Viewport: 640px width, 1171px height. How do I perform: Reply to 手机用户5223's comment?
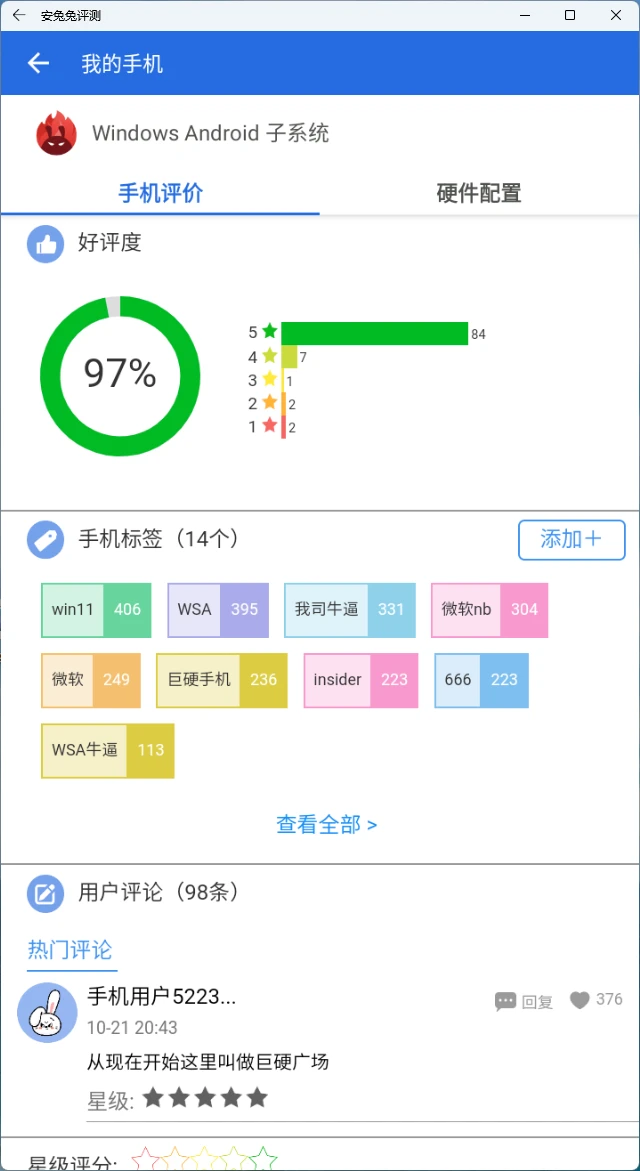524,1001
